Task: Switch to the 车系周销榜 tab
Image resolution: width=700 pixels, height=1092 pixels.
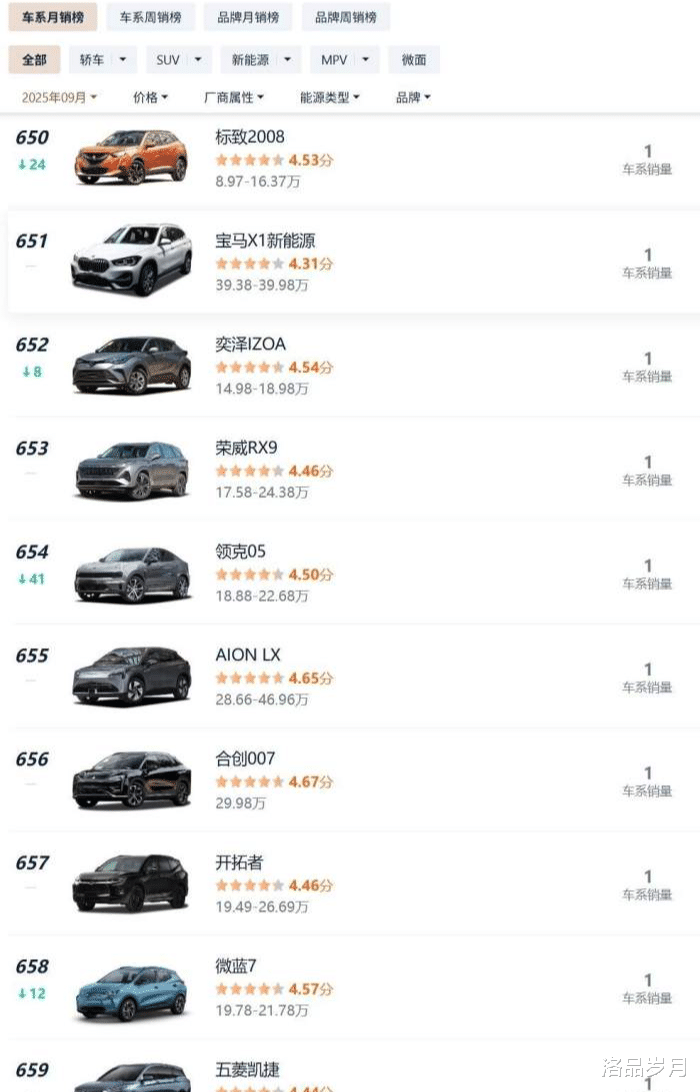Action: 150,17
